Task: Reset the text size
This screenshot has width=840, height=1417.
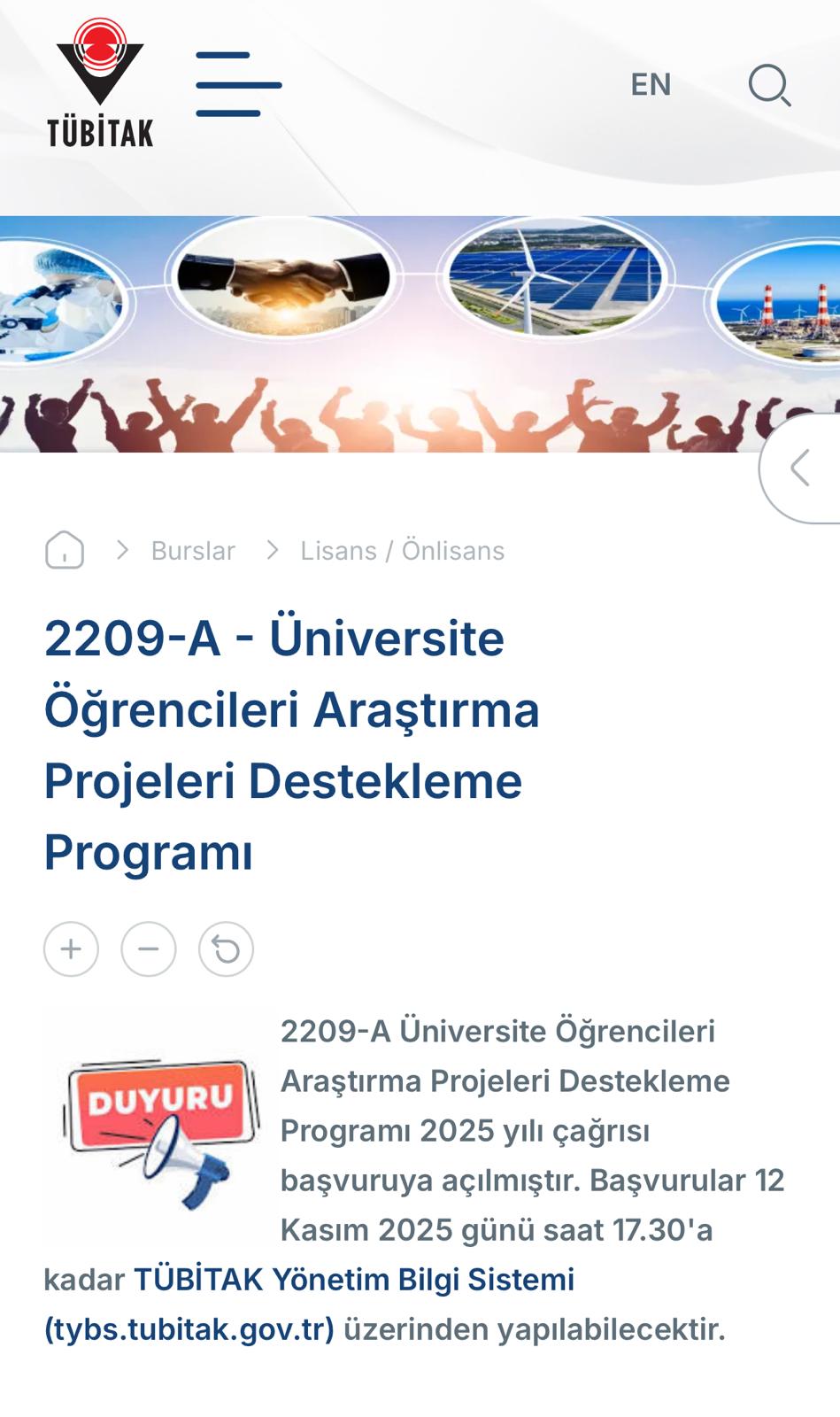Action: [x=226, y=949]
